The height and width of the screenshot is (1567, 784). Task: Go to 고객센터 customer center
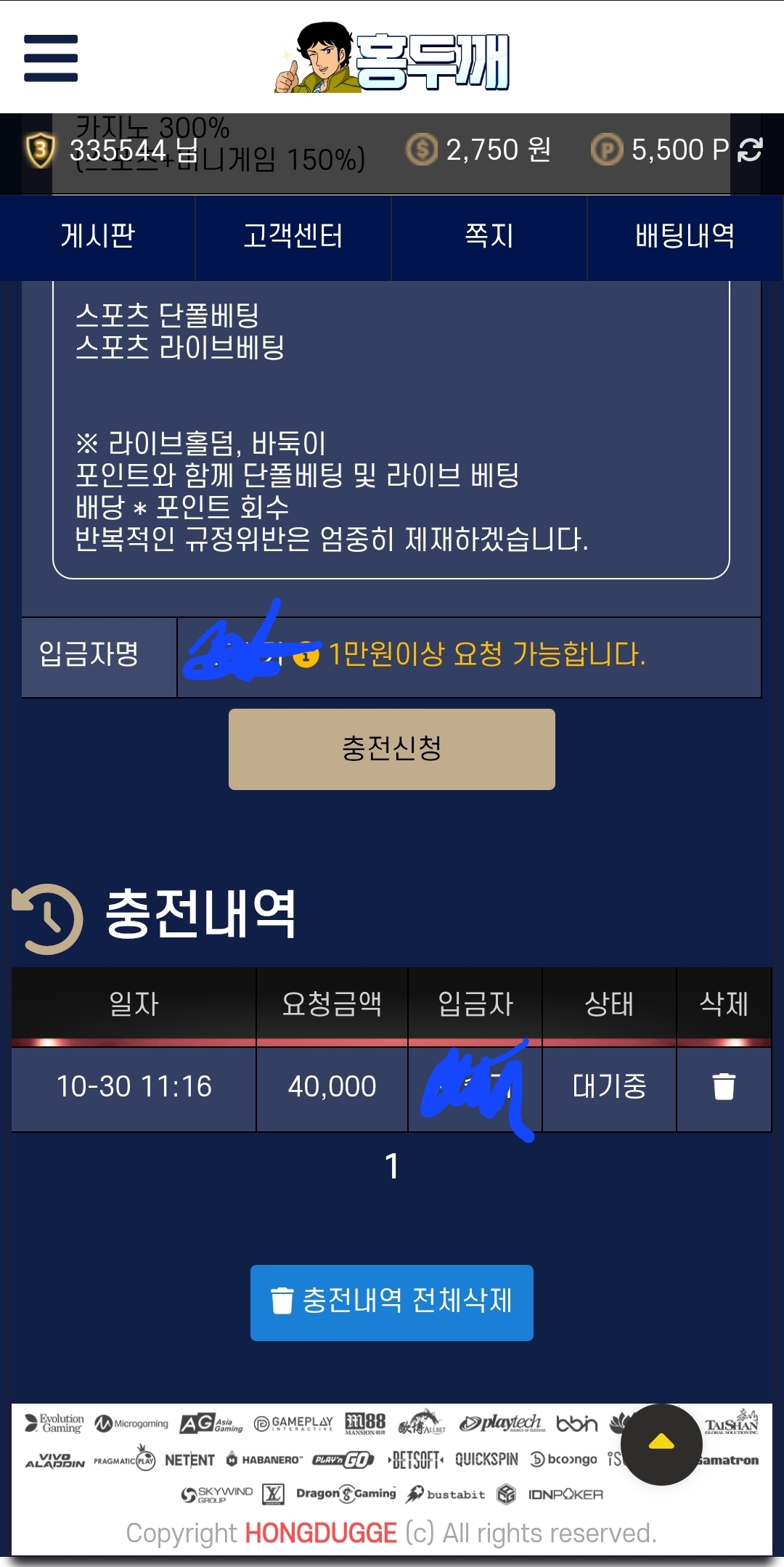point(293,236)
